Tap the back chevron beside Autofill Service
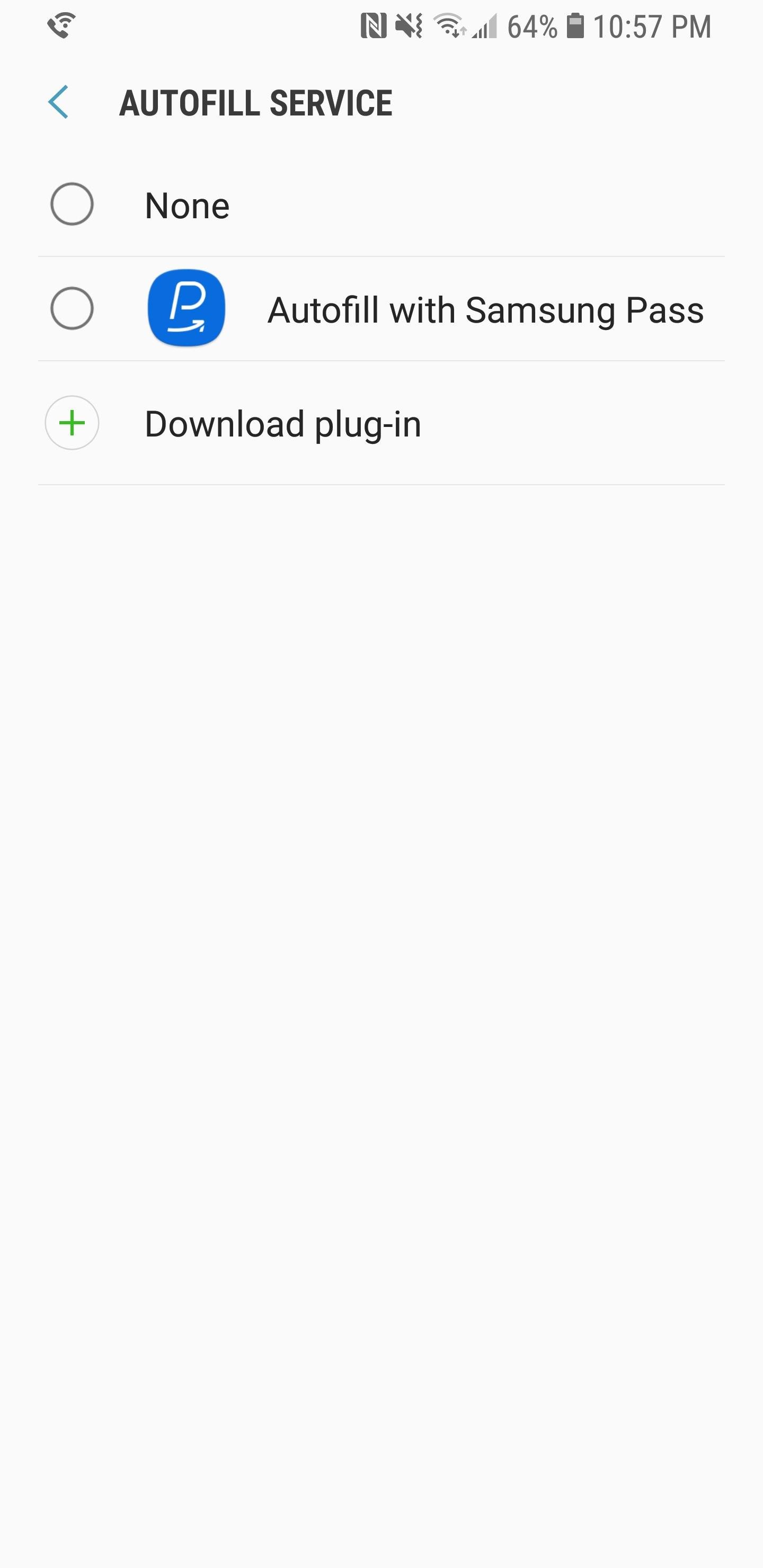Viewport: 763px width, 1568px height. (59, 102)
